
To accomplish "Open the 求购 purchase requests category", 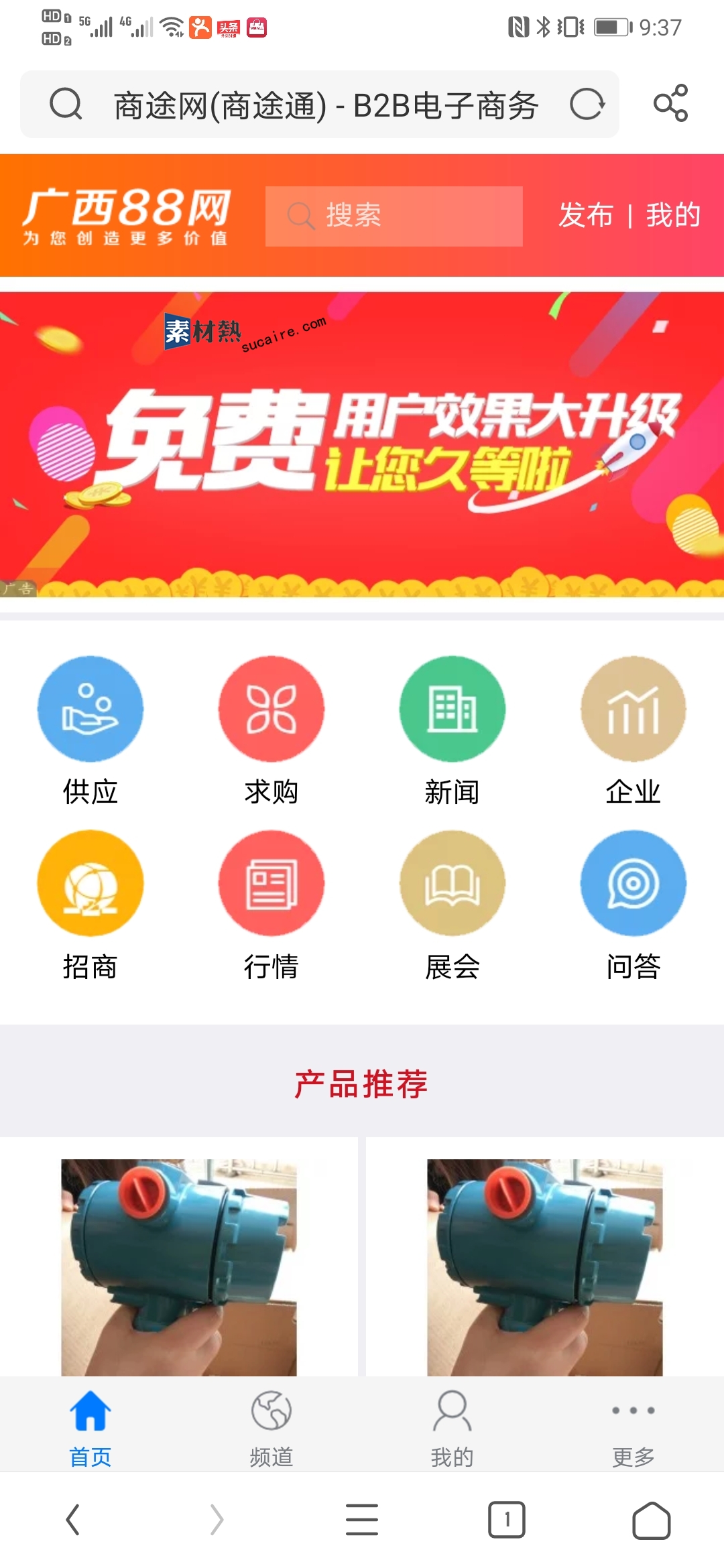I will click(x=271, y=730).
